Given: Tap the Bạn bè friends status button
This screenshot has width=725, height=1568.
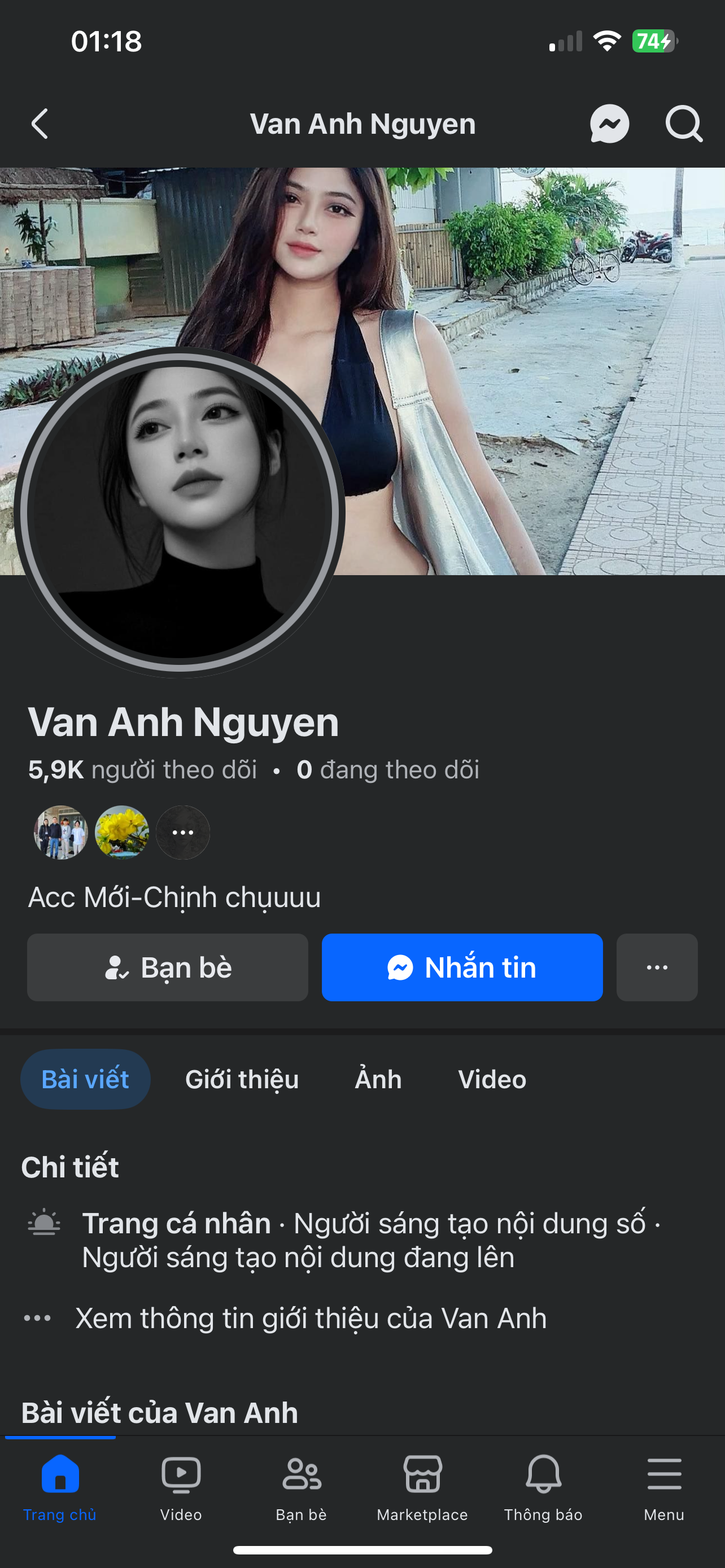Looking at the screenshot, I should [167, 967].
